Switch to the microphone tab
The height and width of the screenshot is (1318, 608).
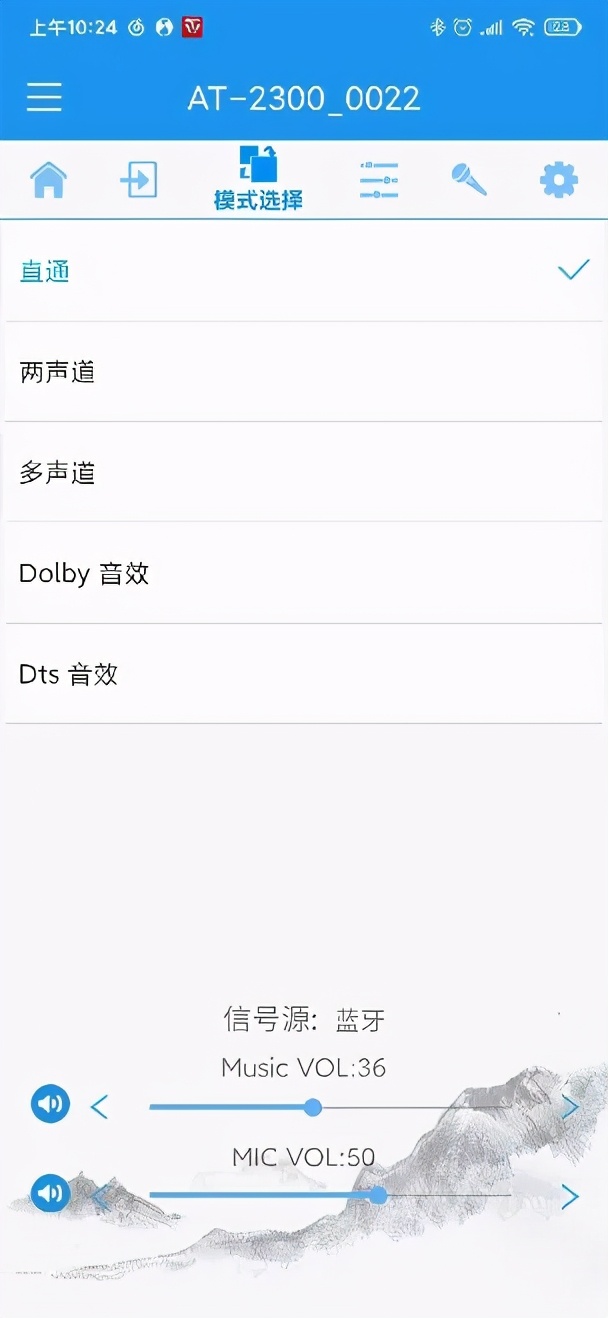click(468, 180)
